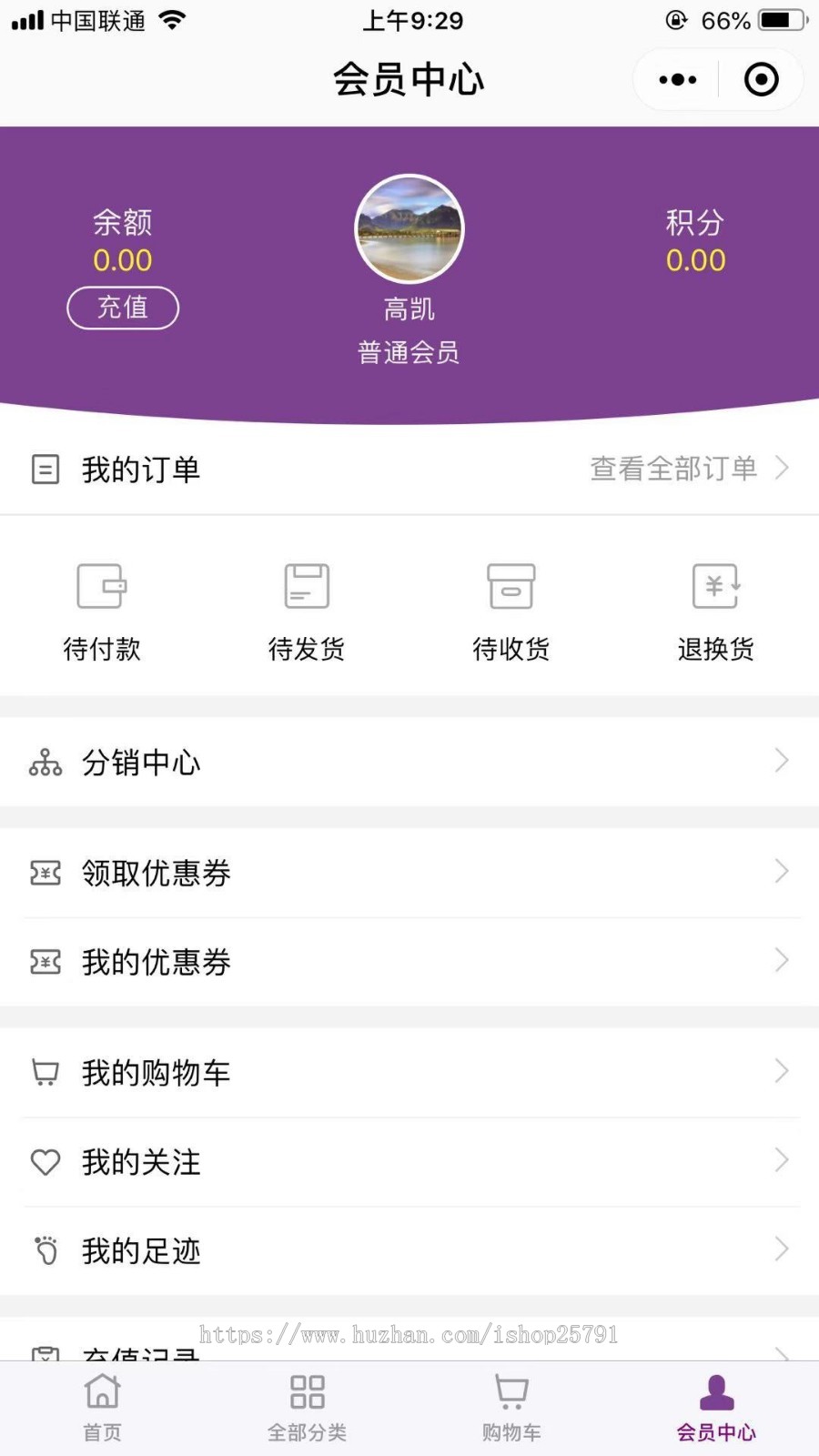Viewport: 819px width, 1456px height.
Task: Open pending payment orders via 待付款 icon
Action: [x=102, y=585]
